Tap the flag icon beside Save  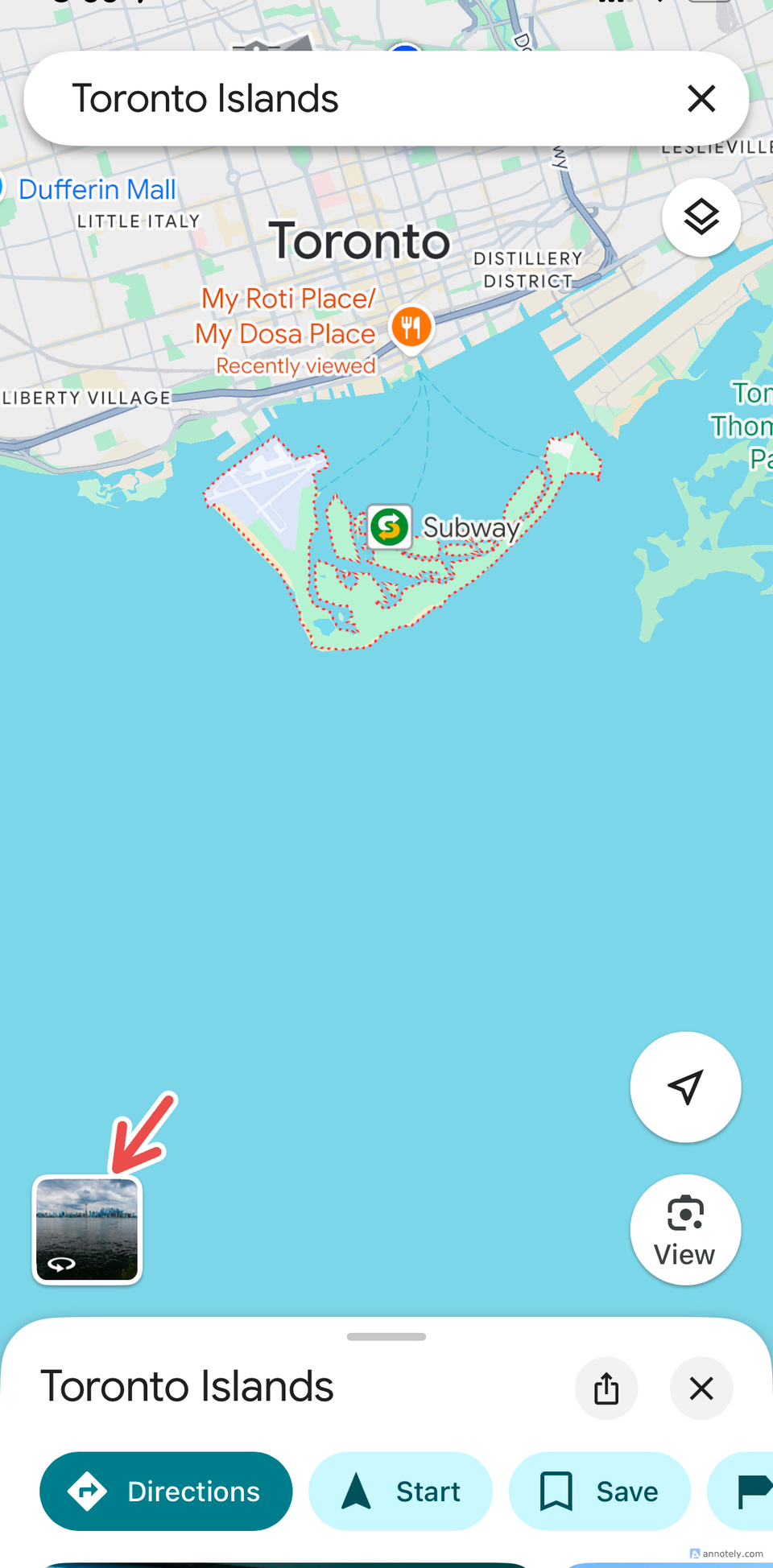(x=749, y=1491)
